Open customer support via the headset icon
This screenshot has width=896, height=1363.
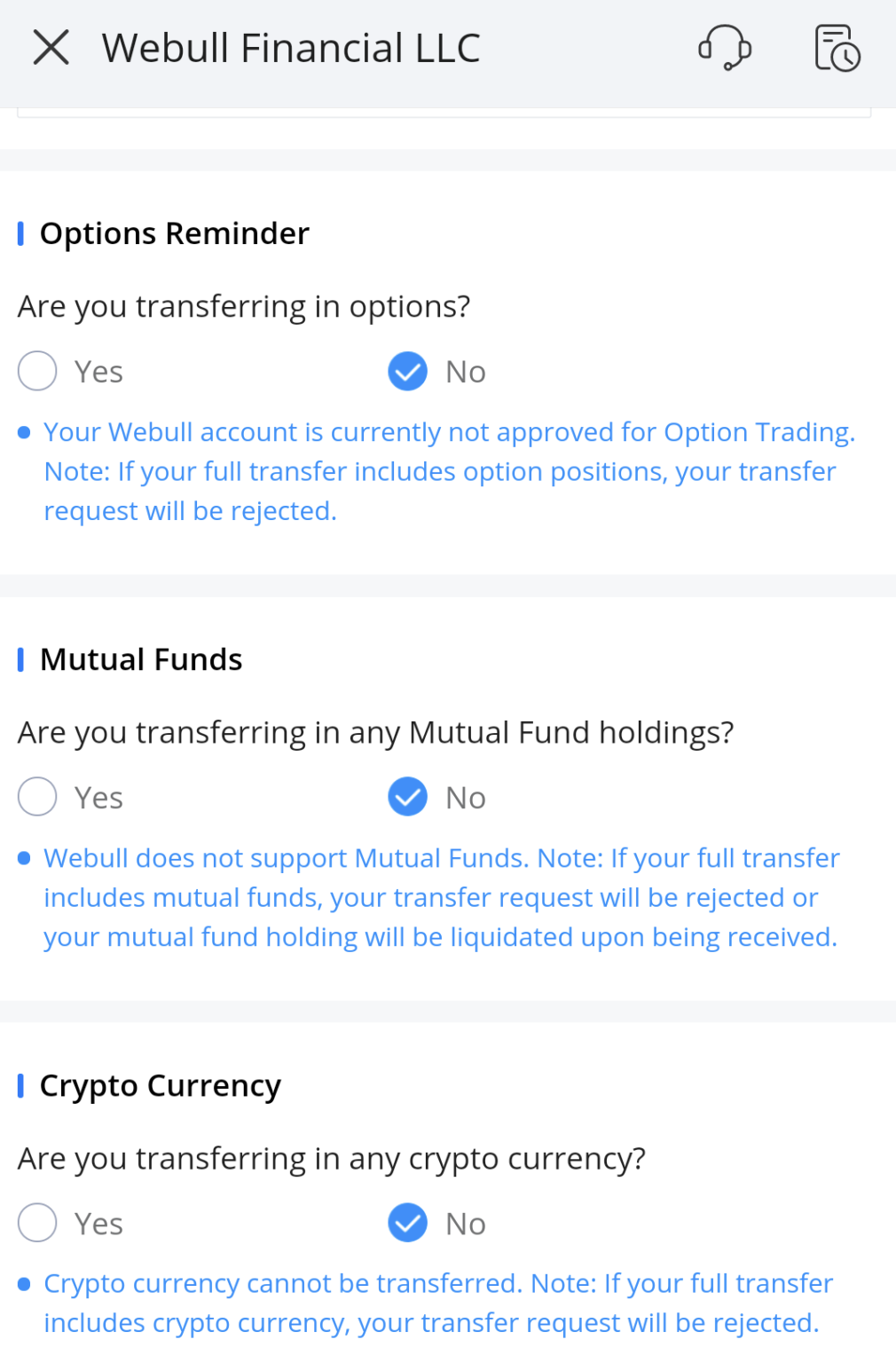tap(725, 51)
